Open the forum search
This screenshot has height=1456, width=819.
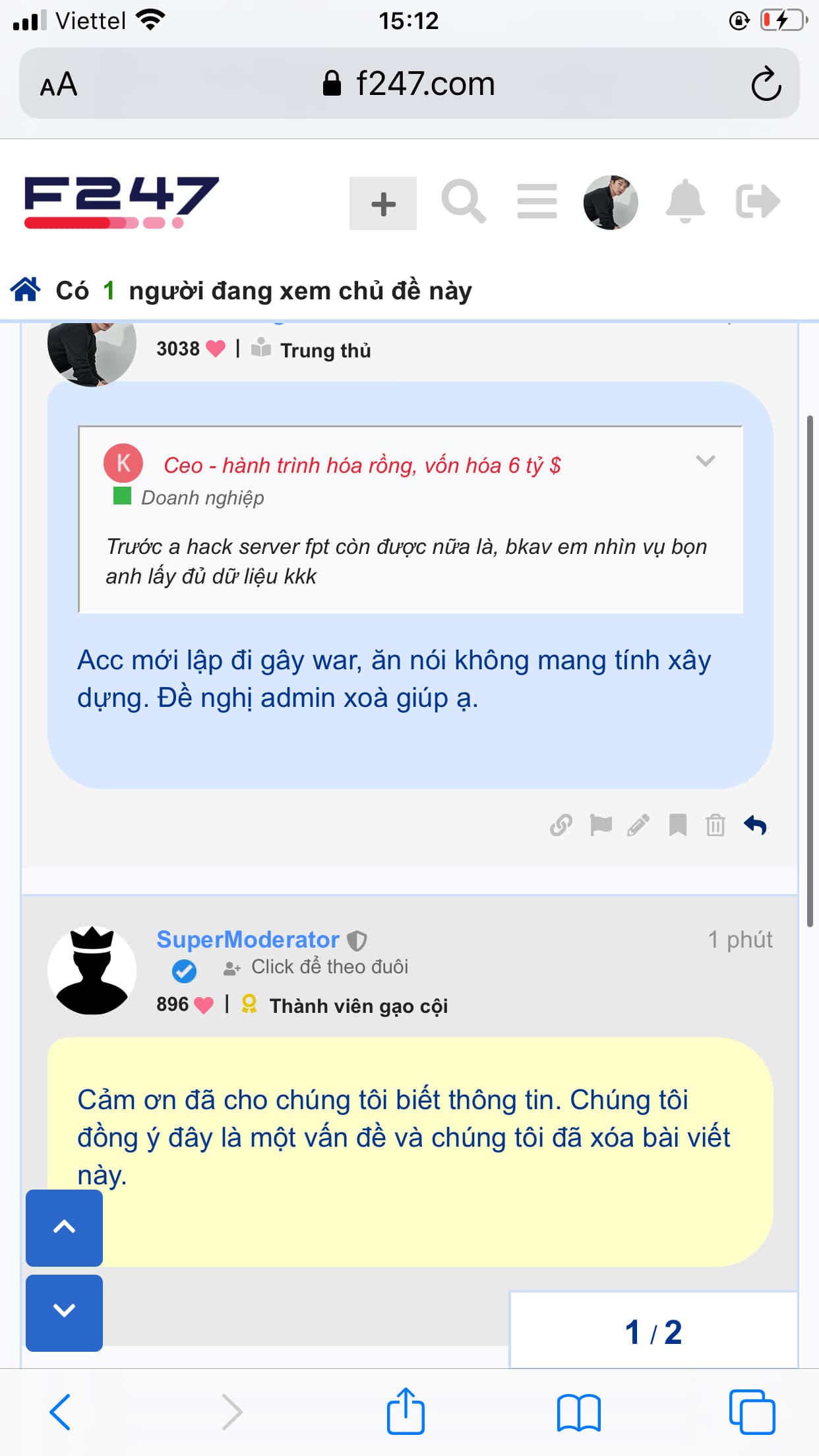point(464,201)
